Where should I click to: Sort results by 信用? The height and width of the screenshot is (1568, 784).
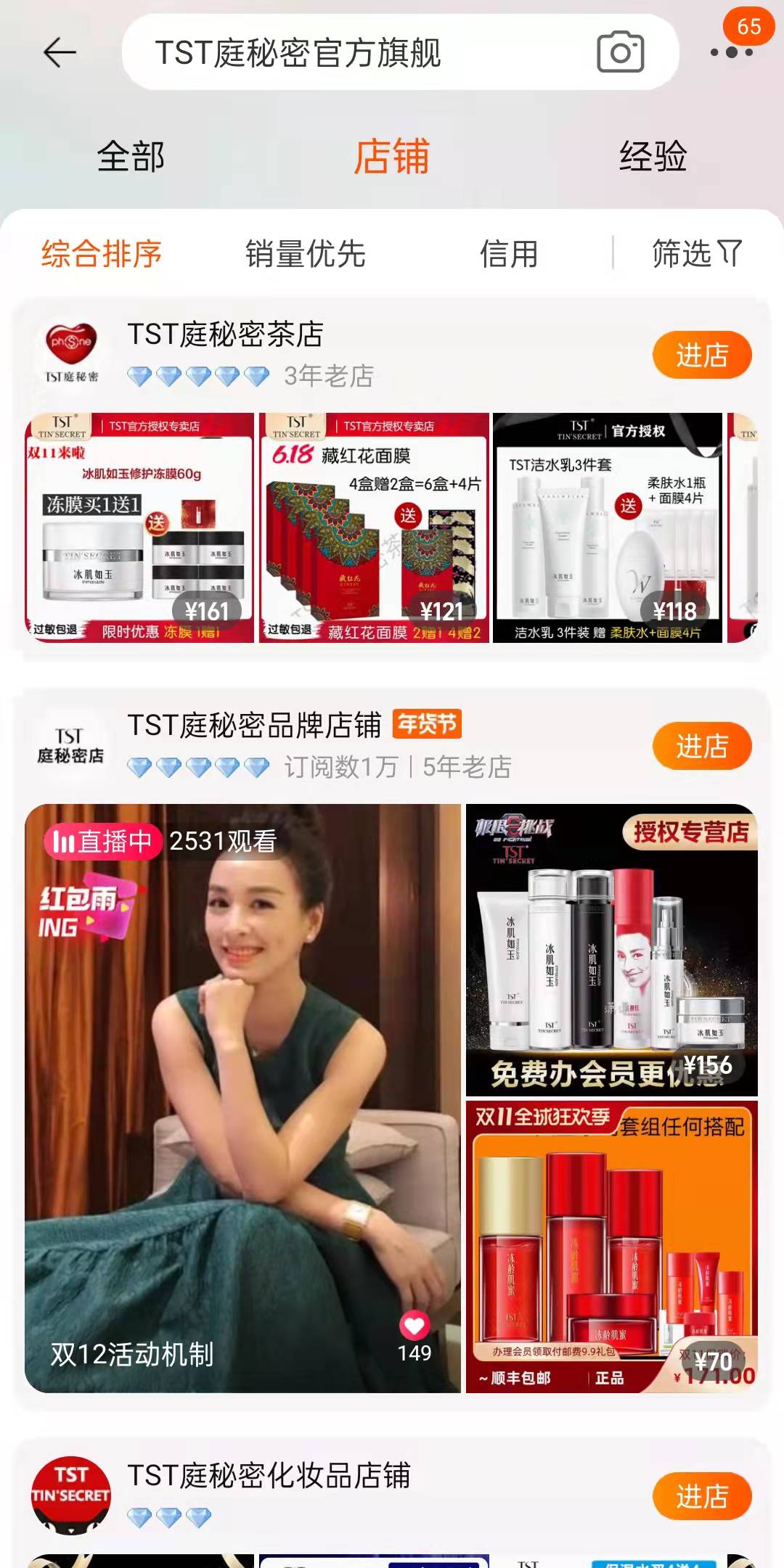[x=508, y=254]
